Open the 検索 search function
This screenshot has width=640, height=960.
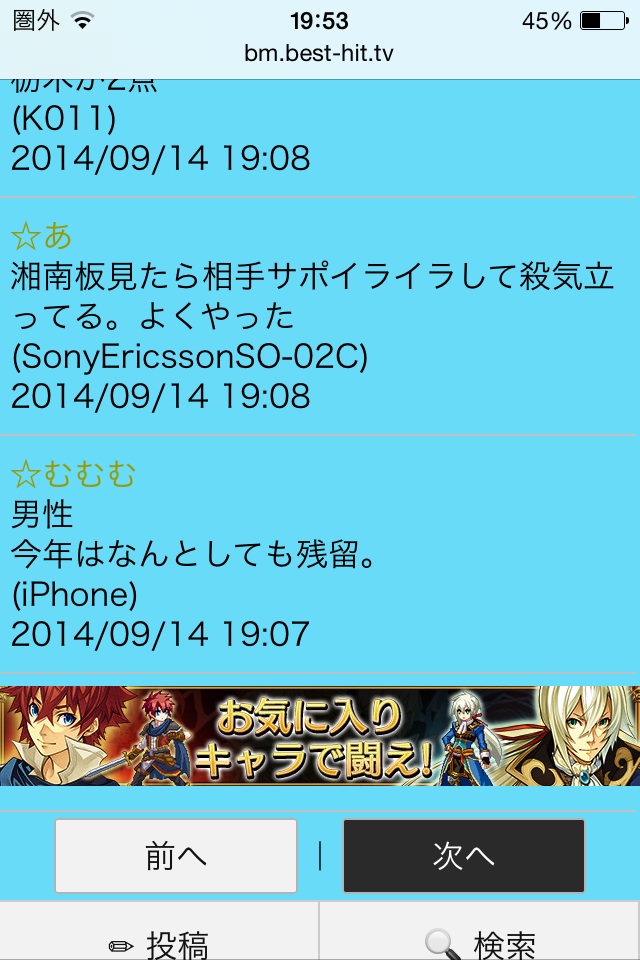[x=480, y=940]
